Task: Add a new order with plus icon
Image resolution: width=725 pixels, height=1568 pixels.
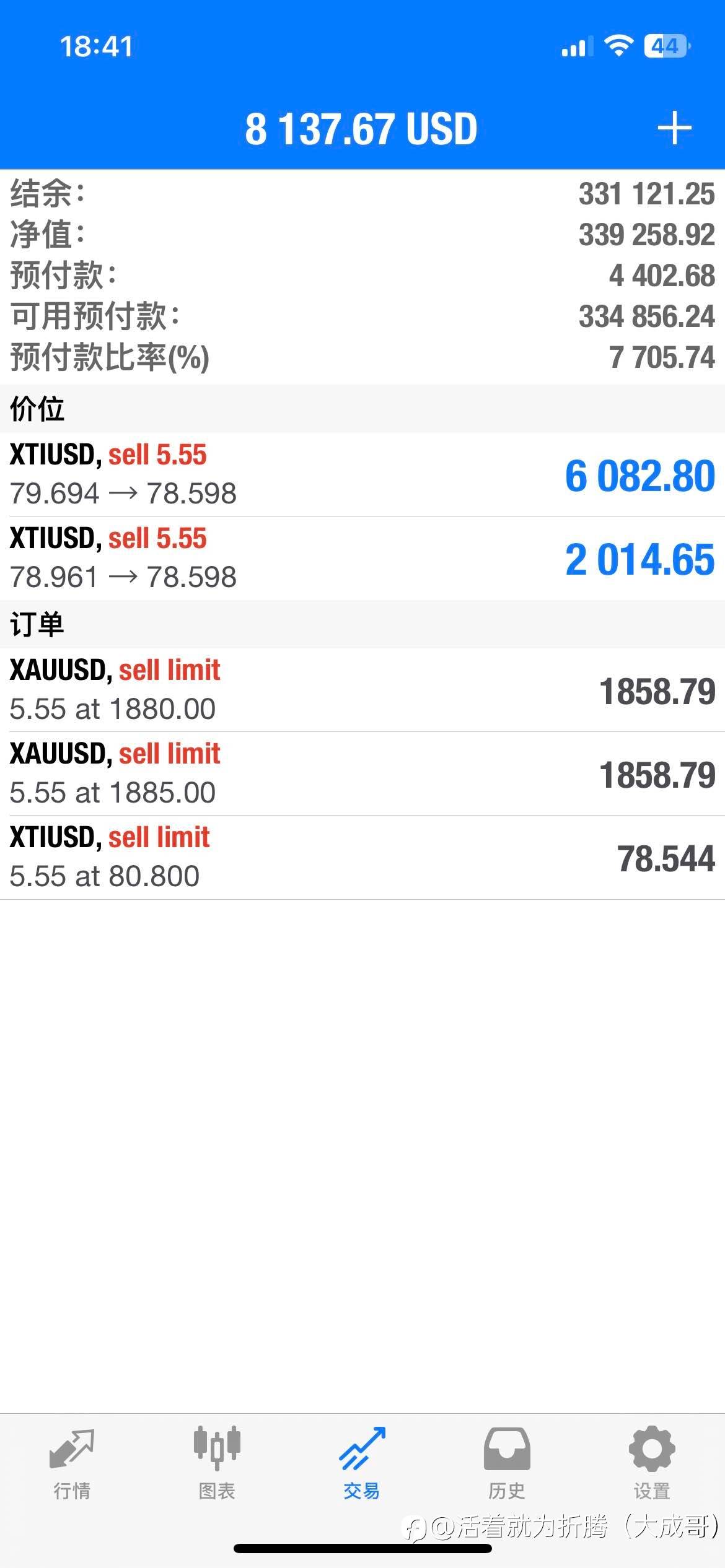Action: tap(674, 129)
